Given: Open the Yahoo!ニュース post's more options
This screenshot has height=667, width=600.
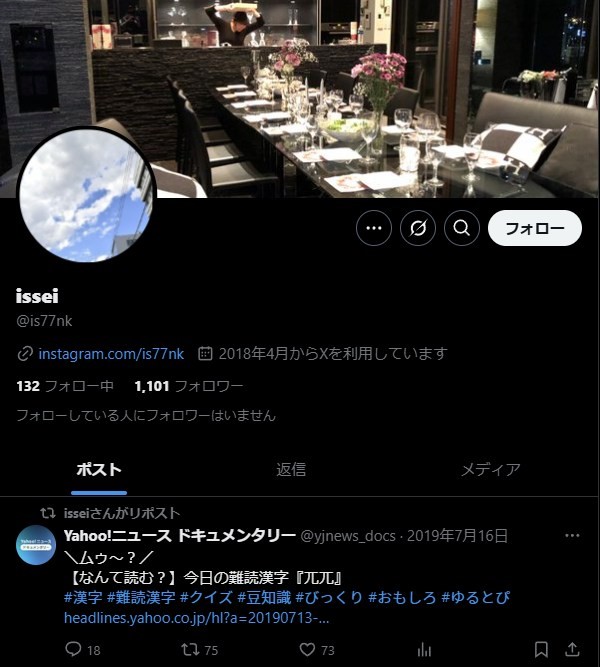Looking at the screenshot, I should point(572,536).
